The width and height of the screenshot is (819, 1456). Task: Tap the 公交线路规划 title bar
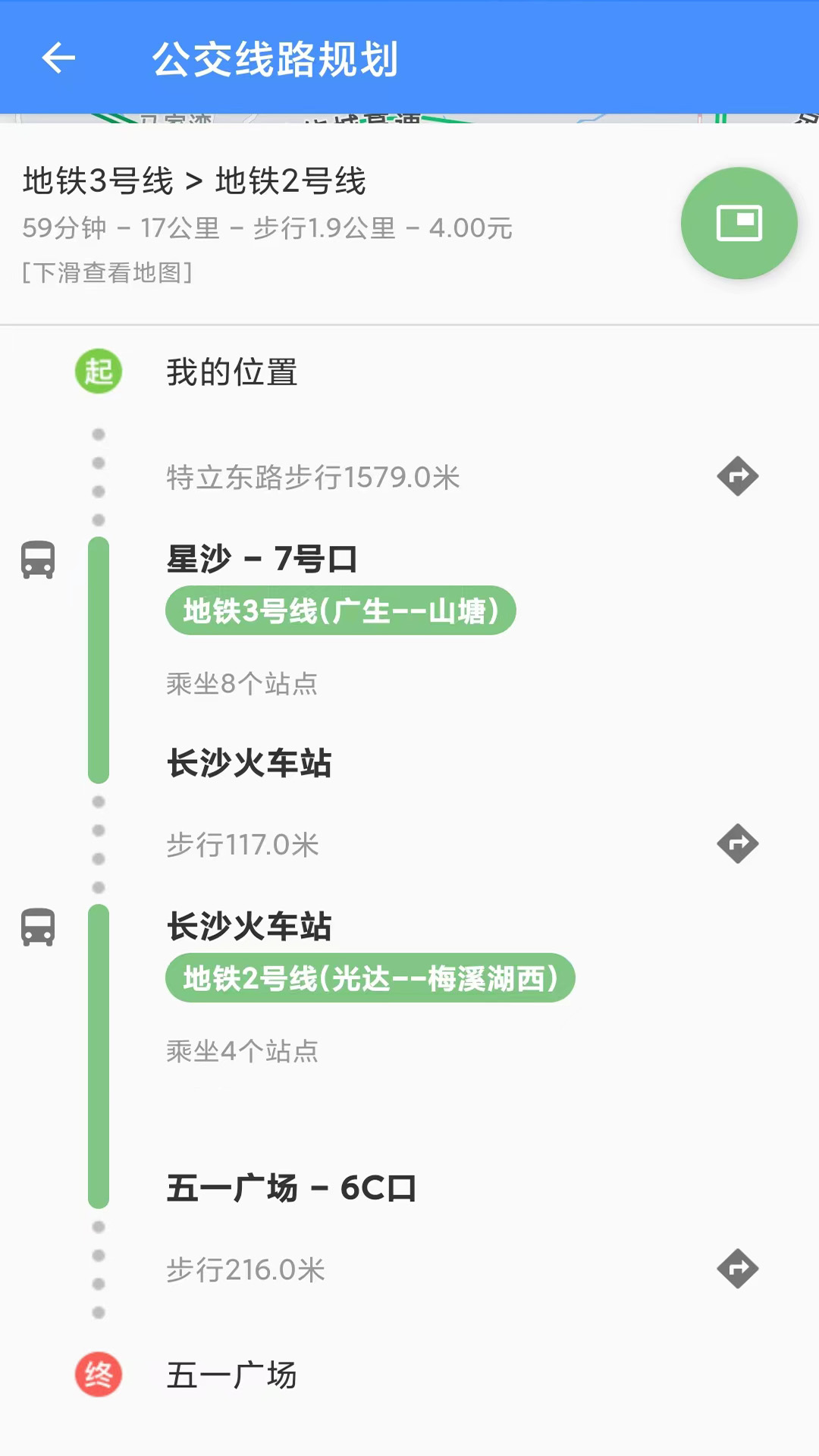[x=278, y=61]
